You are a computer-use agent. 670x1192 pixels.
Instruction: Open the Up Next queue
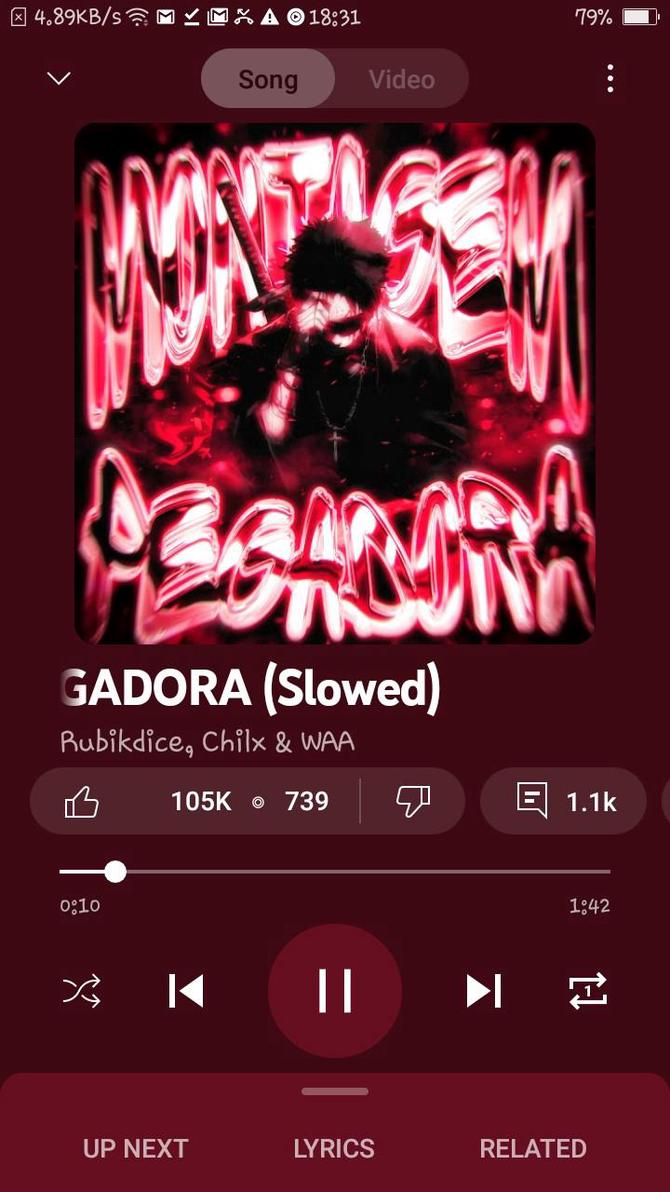coord(135,1149)
